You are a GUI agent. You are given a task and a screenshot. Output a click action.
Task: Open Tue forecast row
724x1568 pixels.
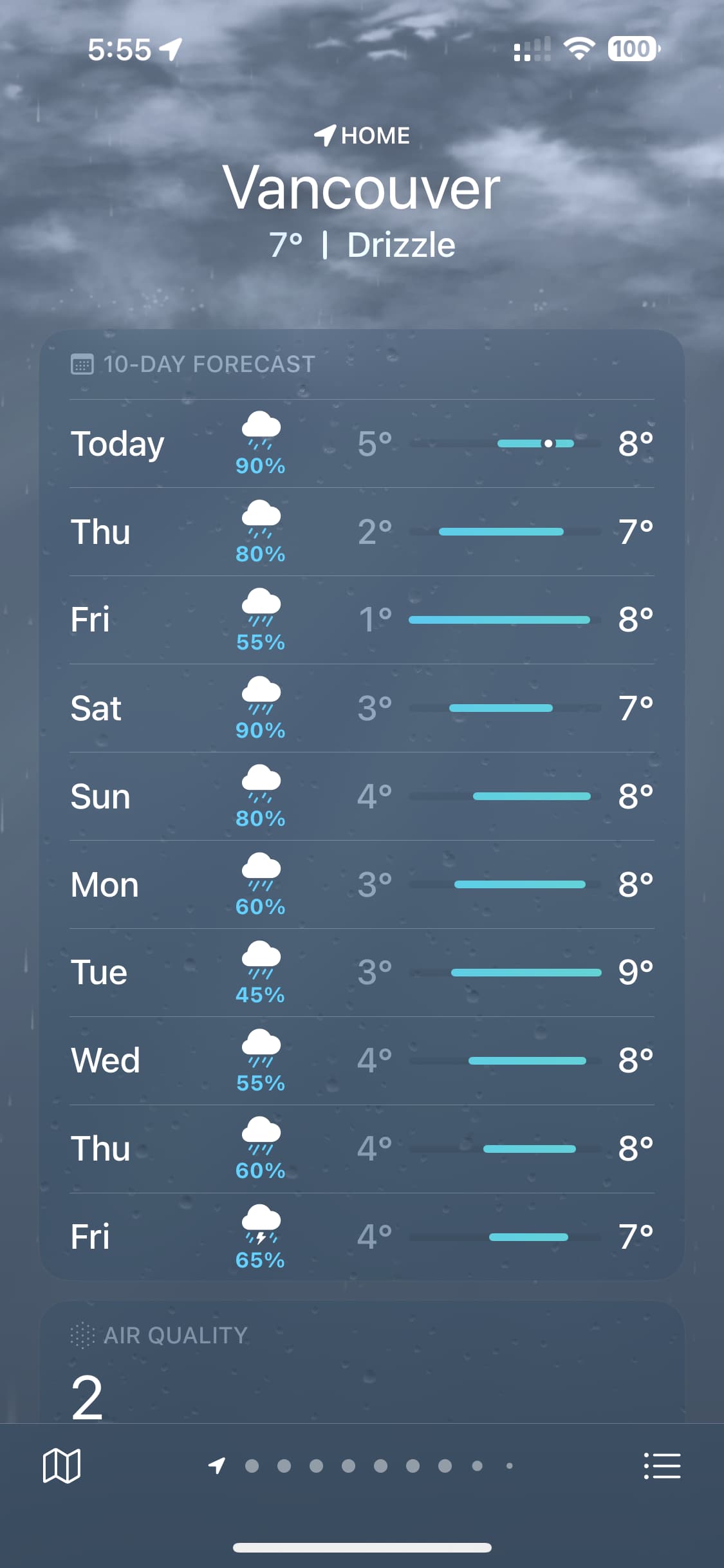pyautogui.click(x=362, y=972)
